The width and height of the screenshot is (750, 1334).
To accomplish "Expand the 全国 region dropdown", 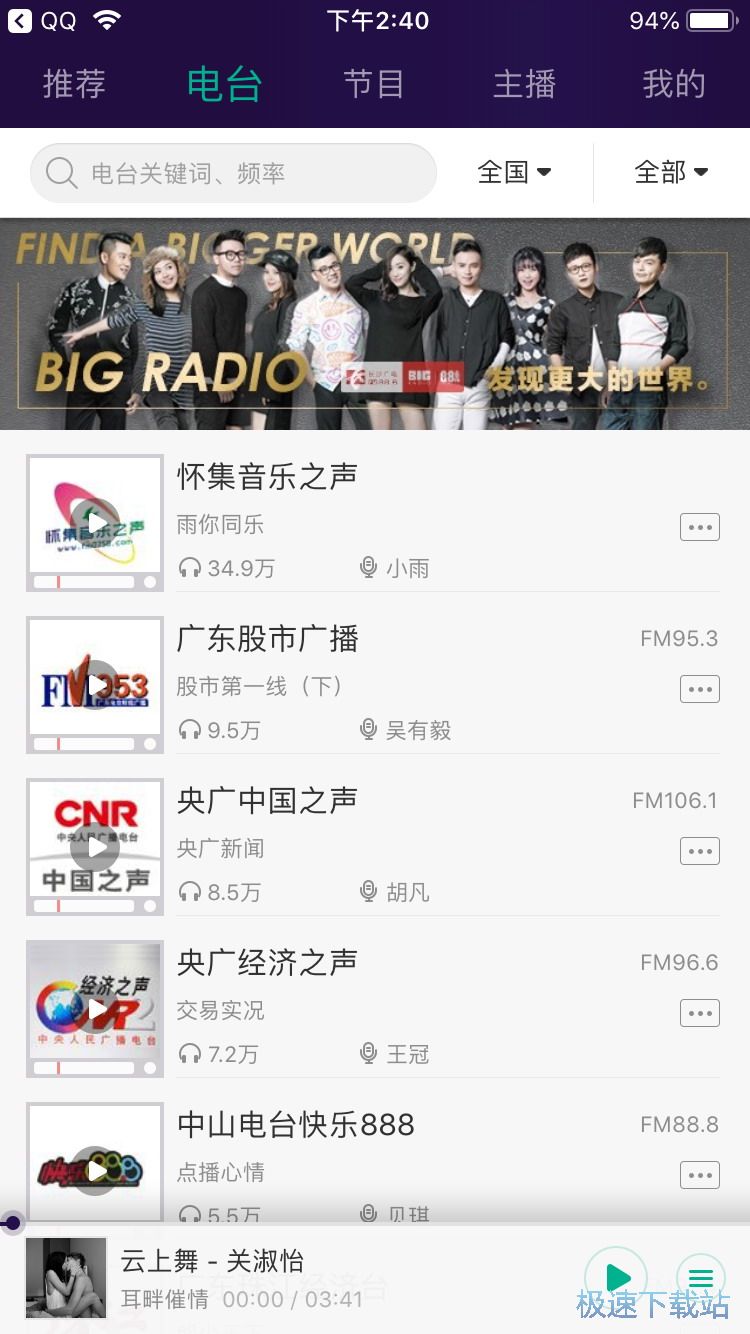I will 514,172.
